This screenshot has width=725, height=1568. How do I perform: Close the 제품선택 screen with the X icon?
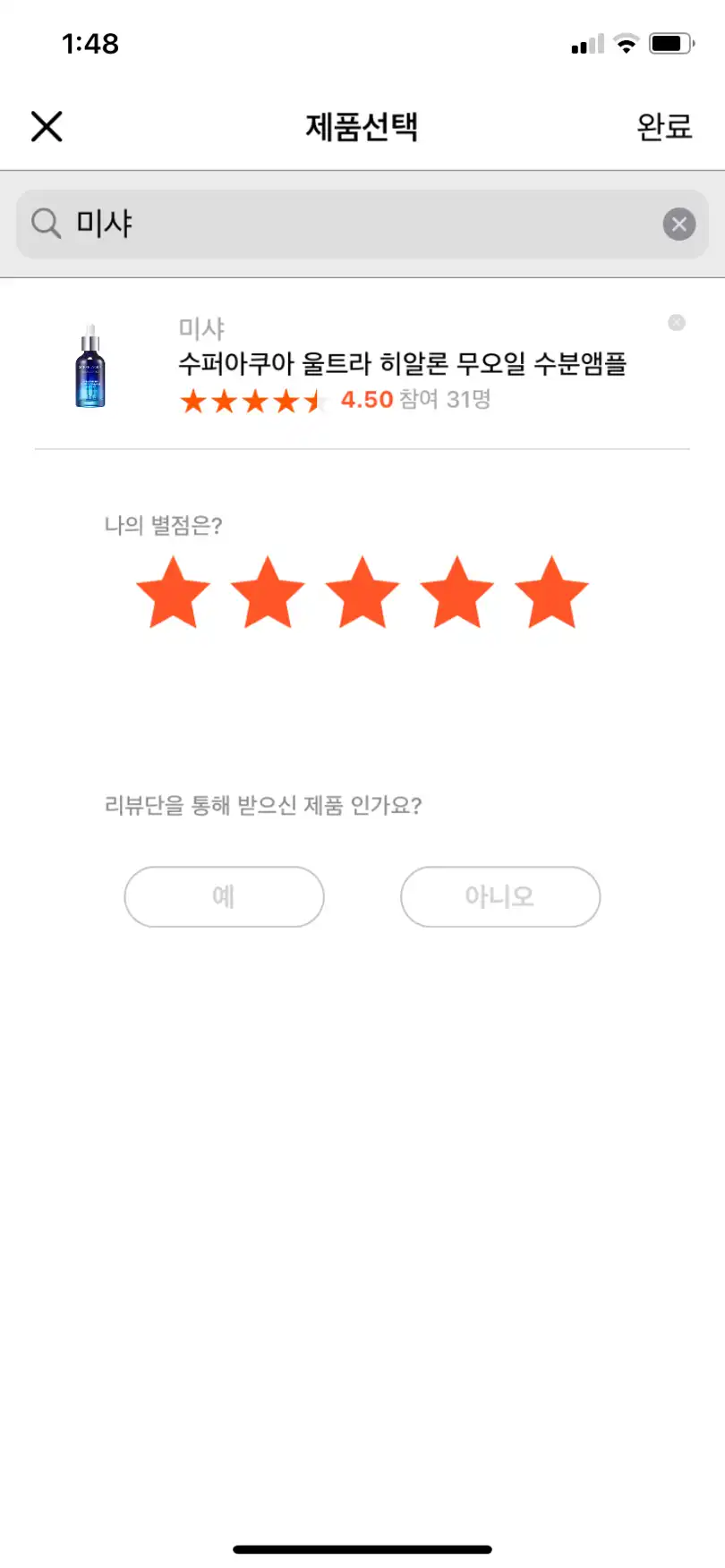click(46, 126)
